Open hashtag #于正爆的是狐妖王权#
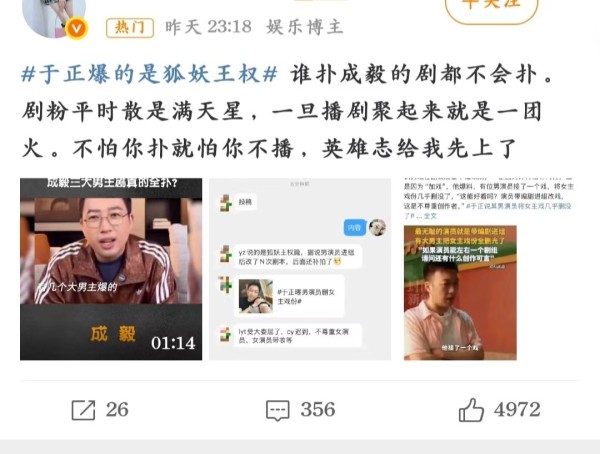Image resolution: width=600 pixels, height=454 pixels. (148, 76)
